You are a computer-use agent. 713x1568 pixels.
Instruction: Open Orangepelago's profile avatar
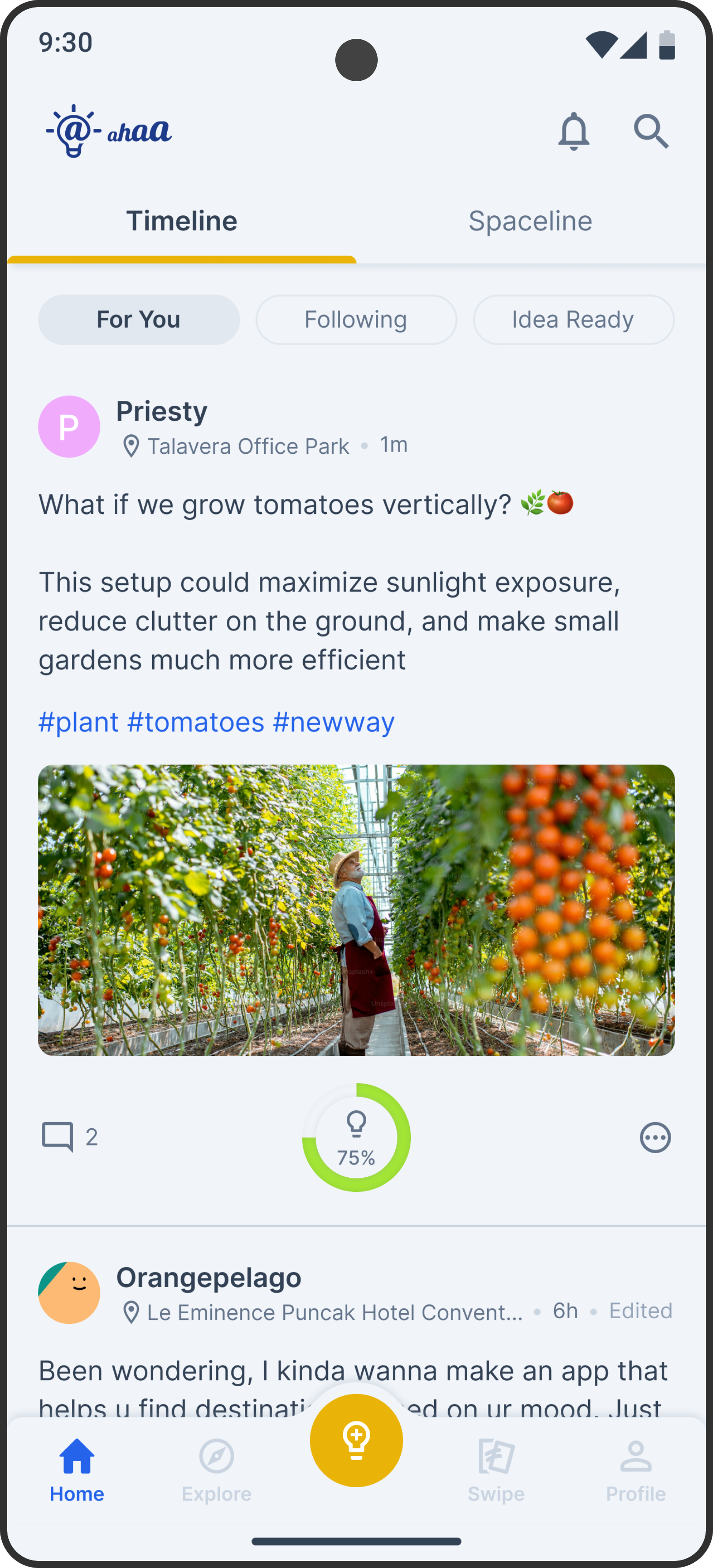click(69, 1293)
